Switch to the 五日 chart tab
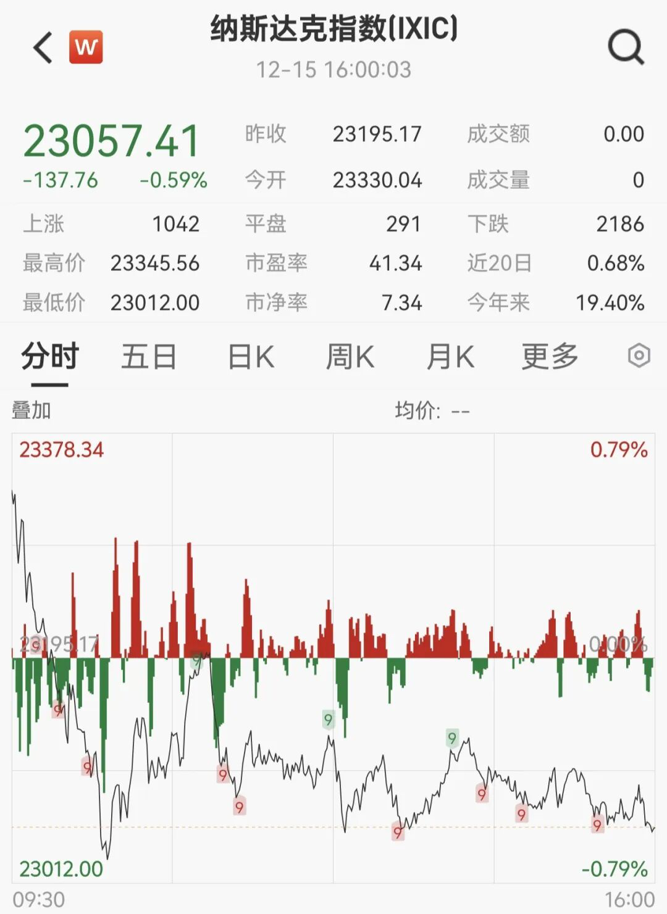This screenshot has height=914, width=667. point(149,356)
